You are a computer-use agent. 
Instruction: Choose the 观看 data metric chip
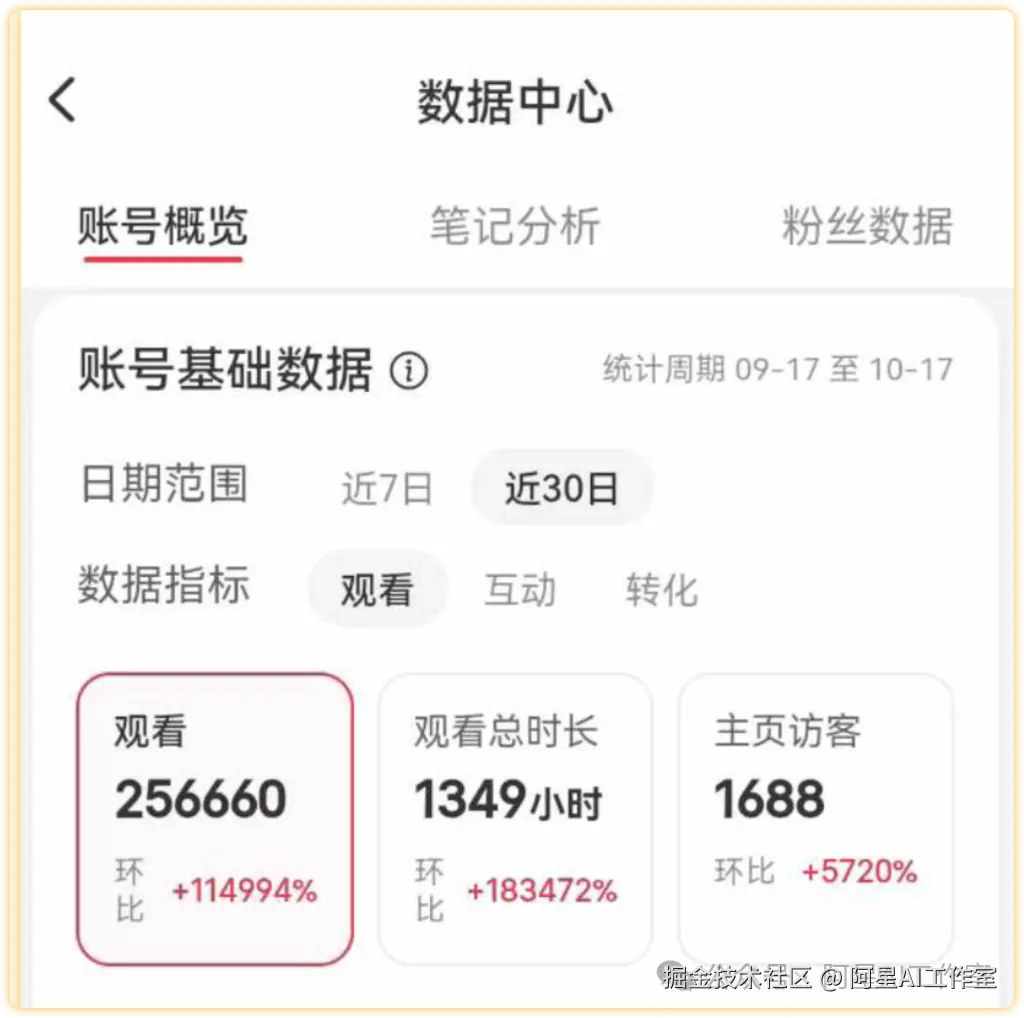click(x=377, y=589)
